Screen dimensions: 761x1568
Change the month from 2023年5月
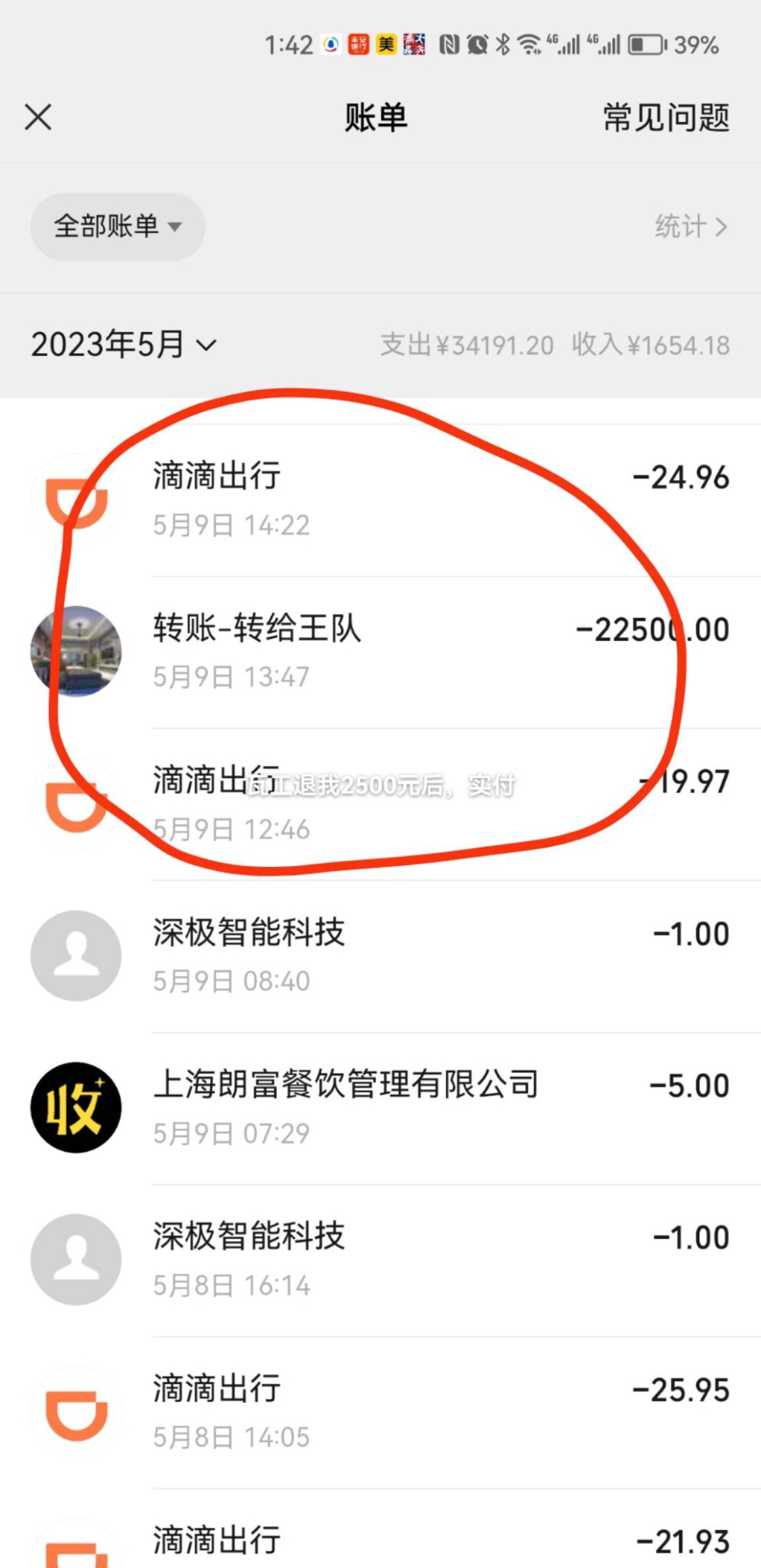(x=124, y=344)
